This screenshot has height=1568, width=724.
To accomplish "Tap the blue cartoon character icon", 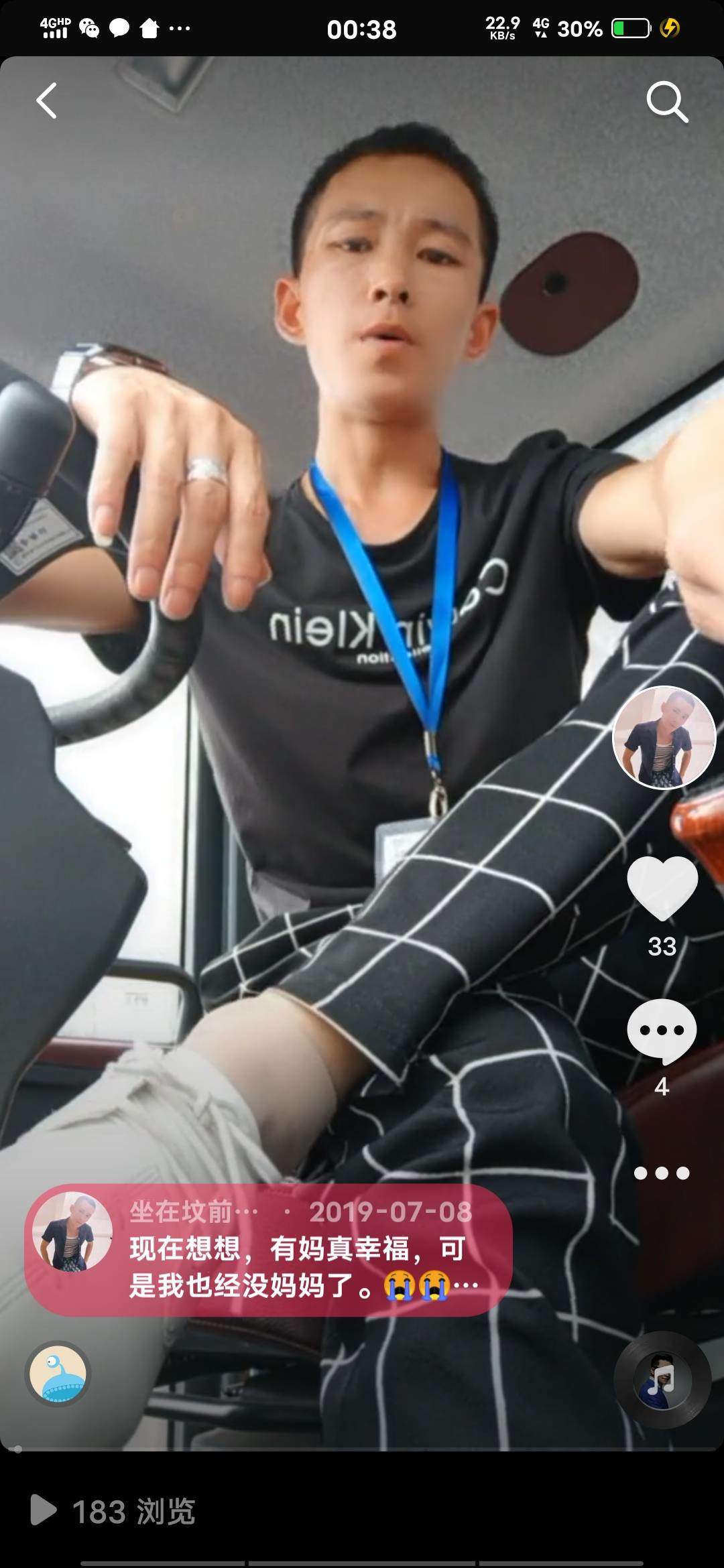I will click(x=58, y=1374).
